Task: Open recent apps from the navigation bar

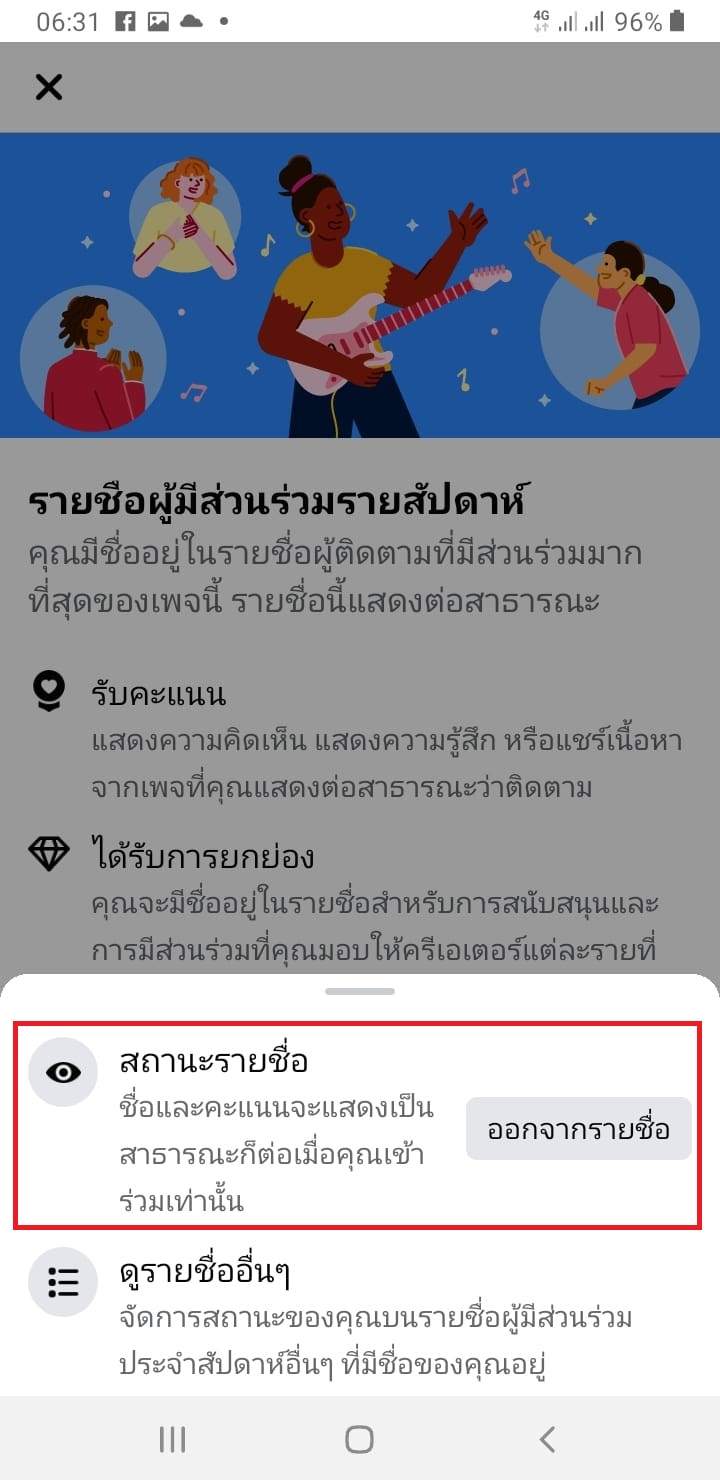Action: (x=172, y=1439)
